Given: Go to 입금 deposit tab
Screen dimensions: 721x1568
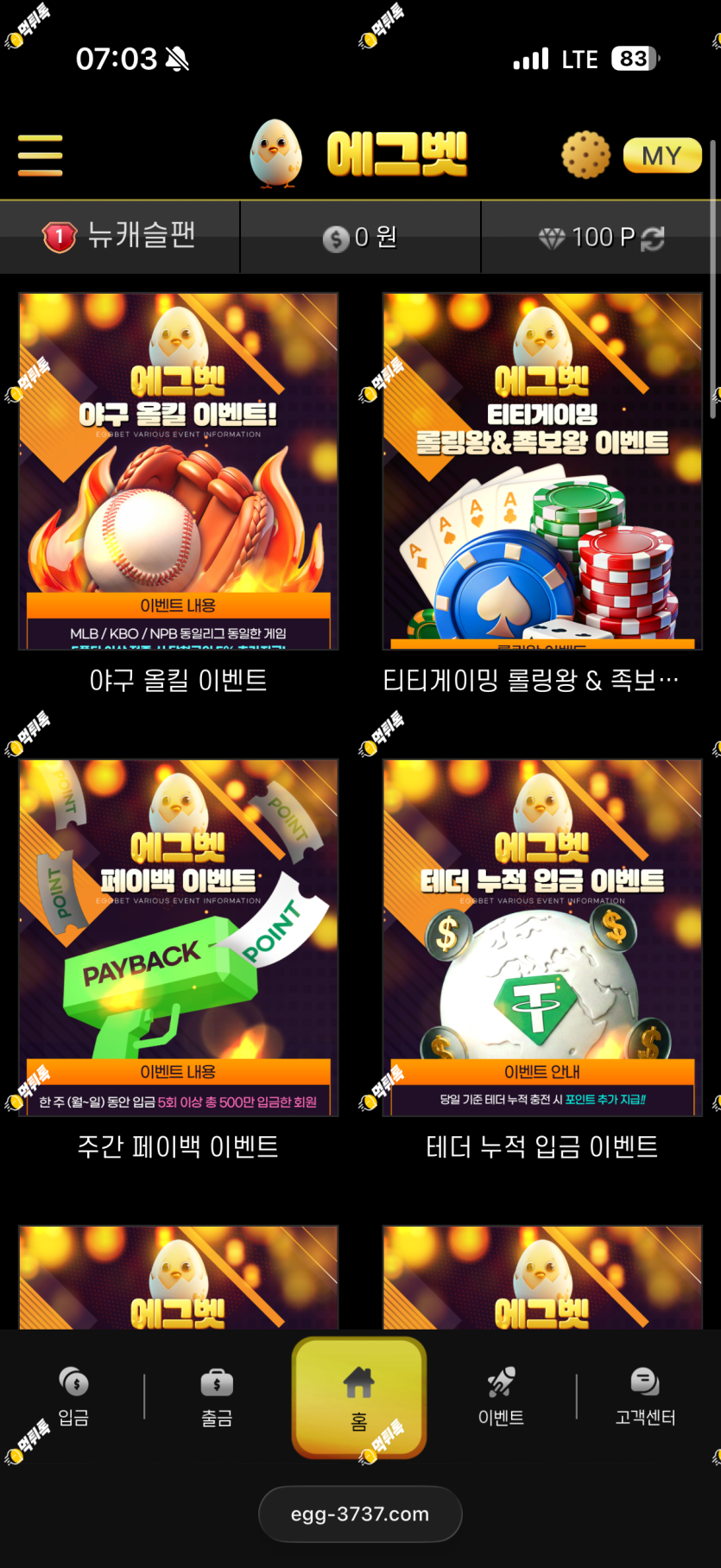Looking at the screenshot, I should pos(73,1396).
